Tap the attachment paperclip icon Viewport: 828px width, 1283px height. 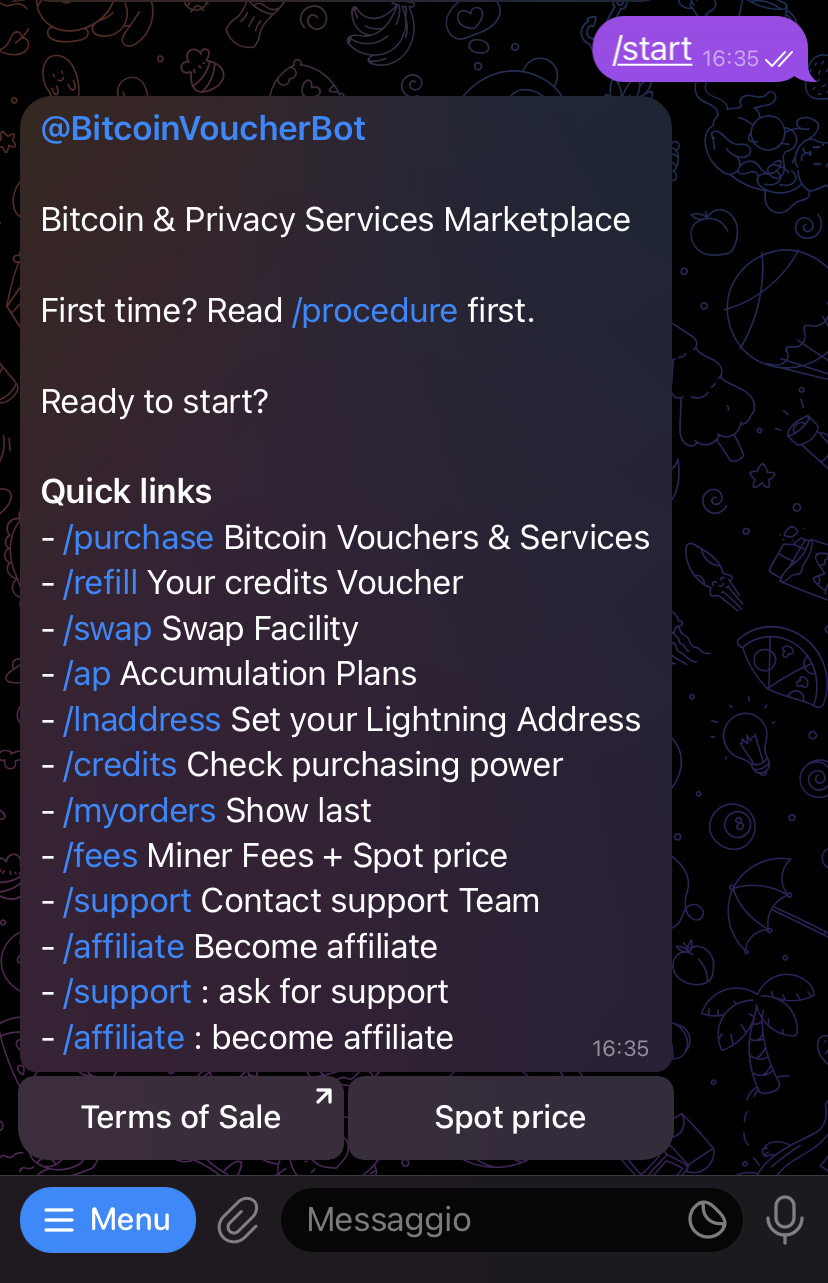point(239,1220)
